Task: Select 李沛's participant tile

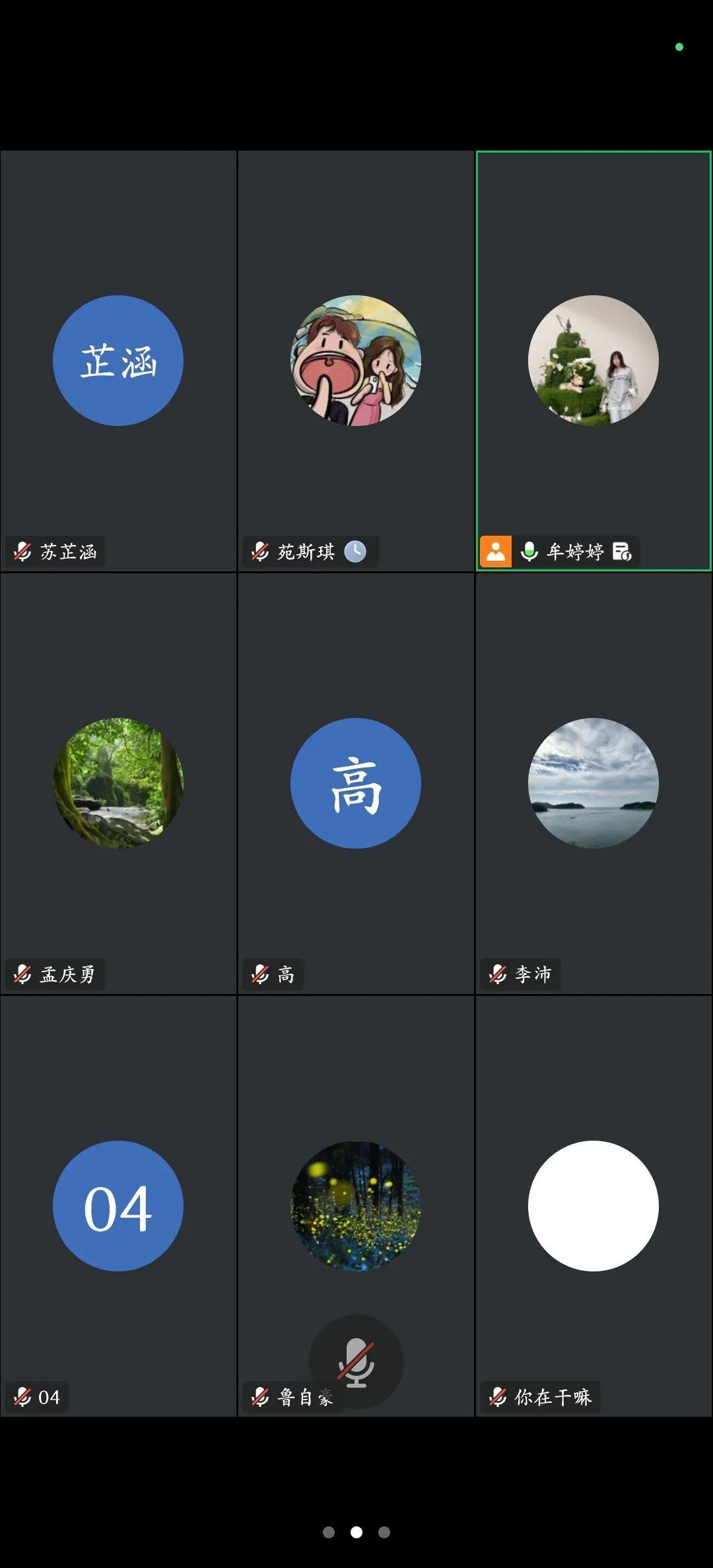Action: [x=594, y=783]
